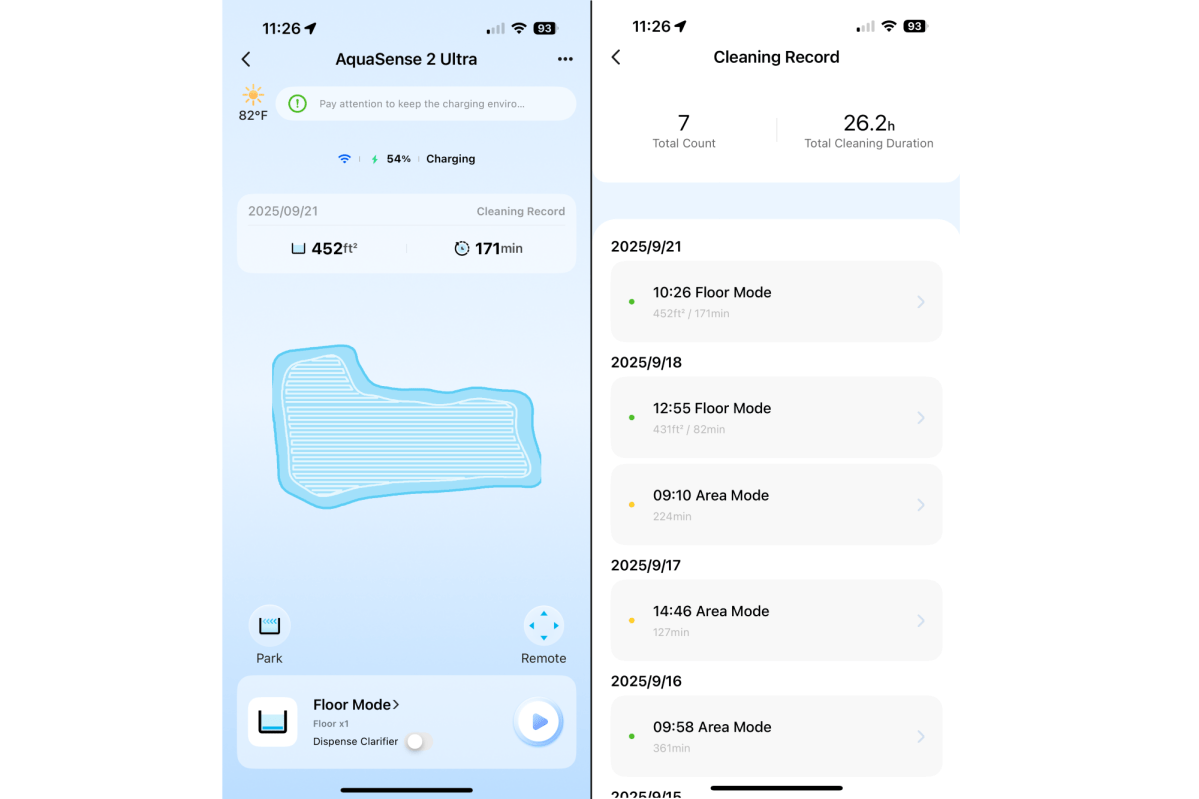Go back from the Cleaning Record page
The height and width of the screenshot is (799, 1199).
[x=616, y=58]
